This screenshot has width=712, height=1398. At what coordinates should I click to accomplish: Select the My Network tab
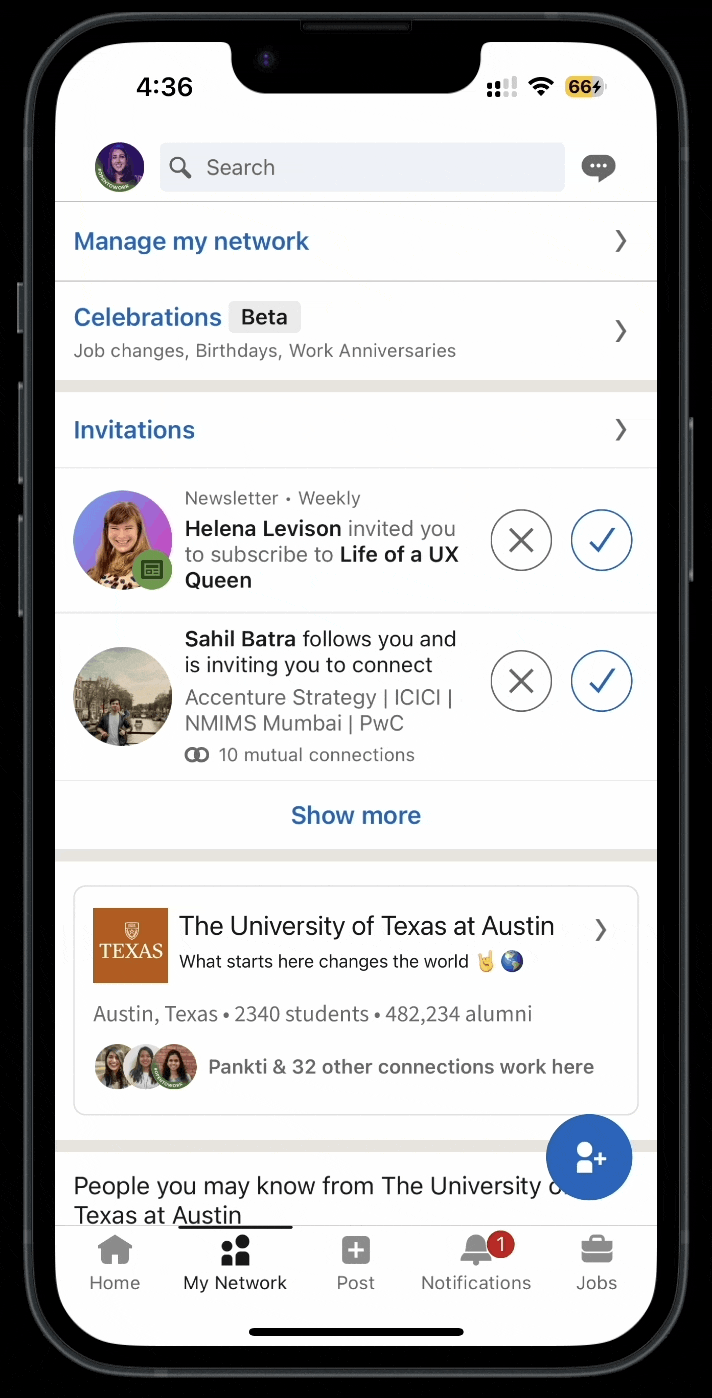pyautogui.click(x=235, y=1264)
